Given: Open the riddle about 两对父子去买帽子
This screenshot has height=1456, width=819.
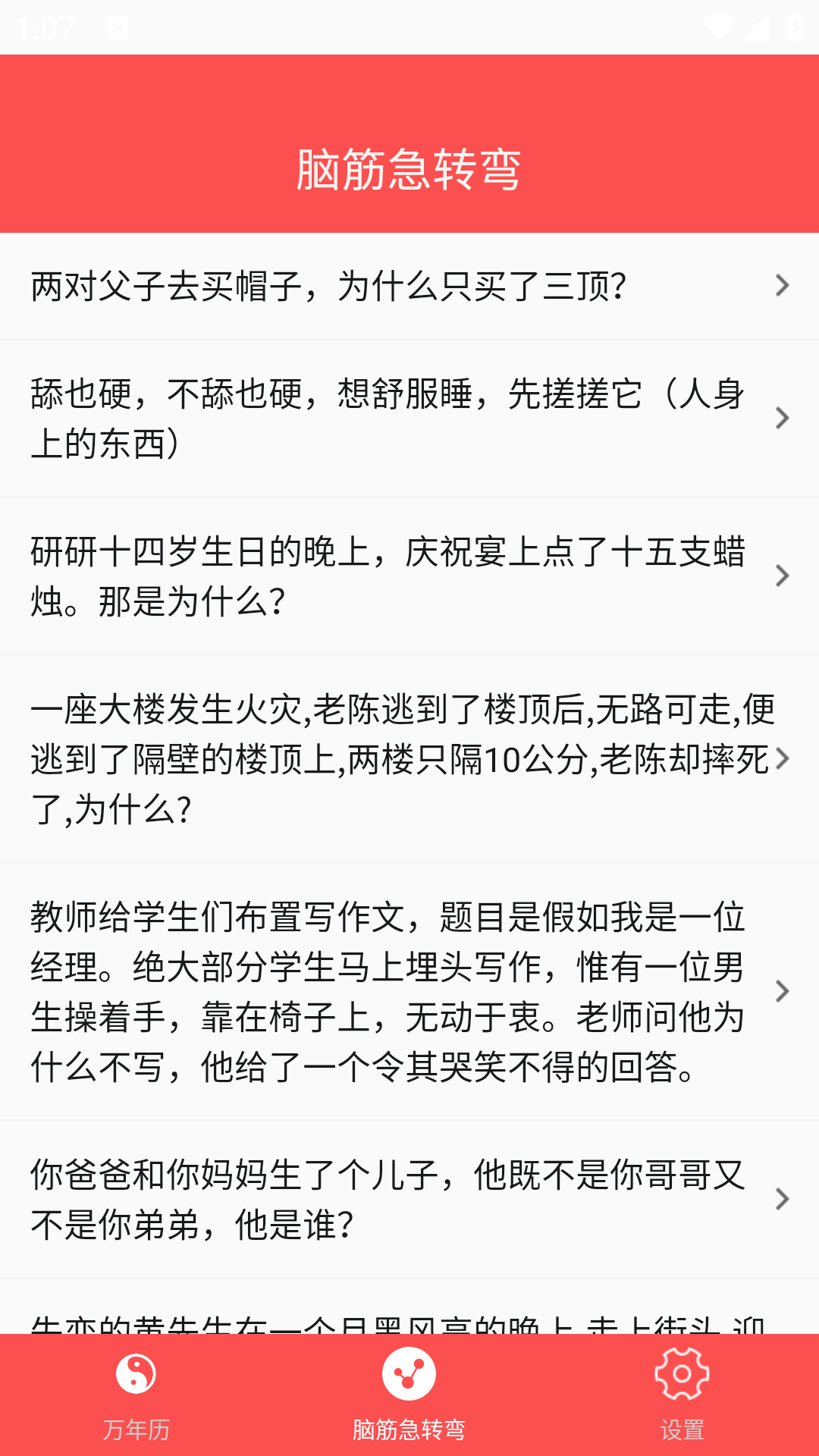Looking at the screenshot, I should (x=409, y=286).
